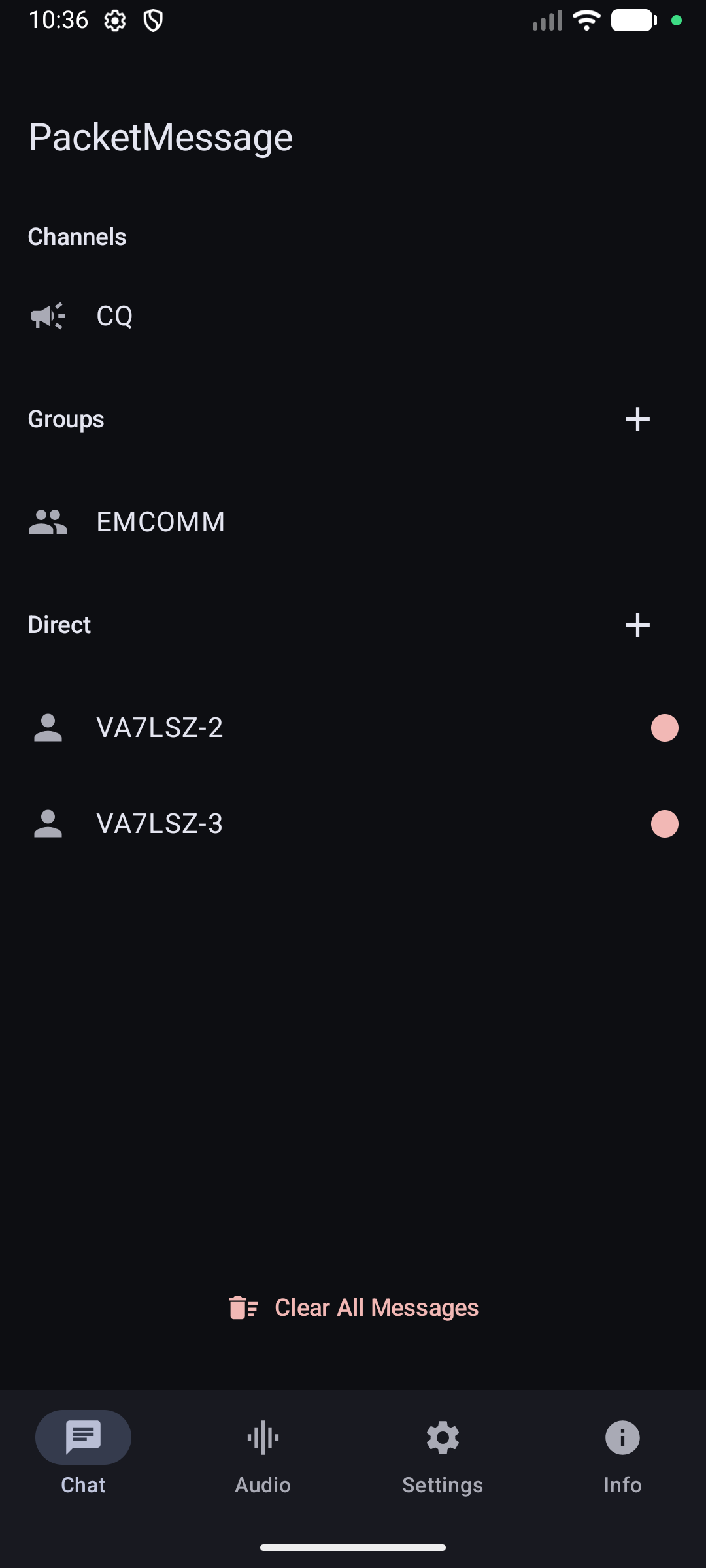Viewport: 706px width, 1568px height.
Task: Select the EMCOMM group people icon
Action: click(48, 521)
